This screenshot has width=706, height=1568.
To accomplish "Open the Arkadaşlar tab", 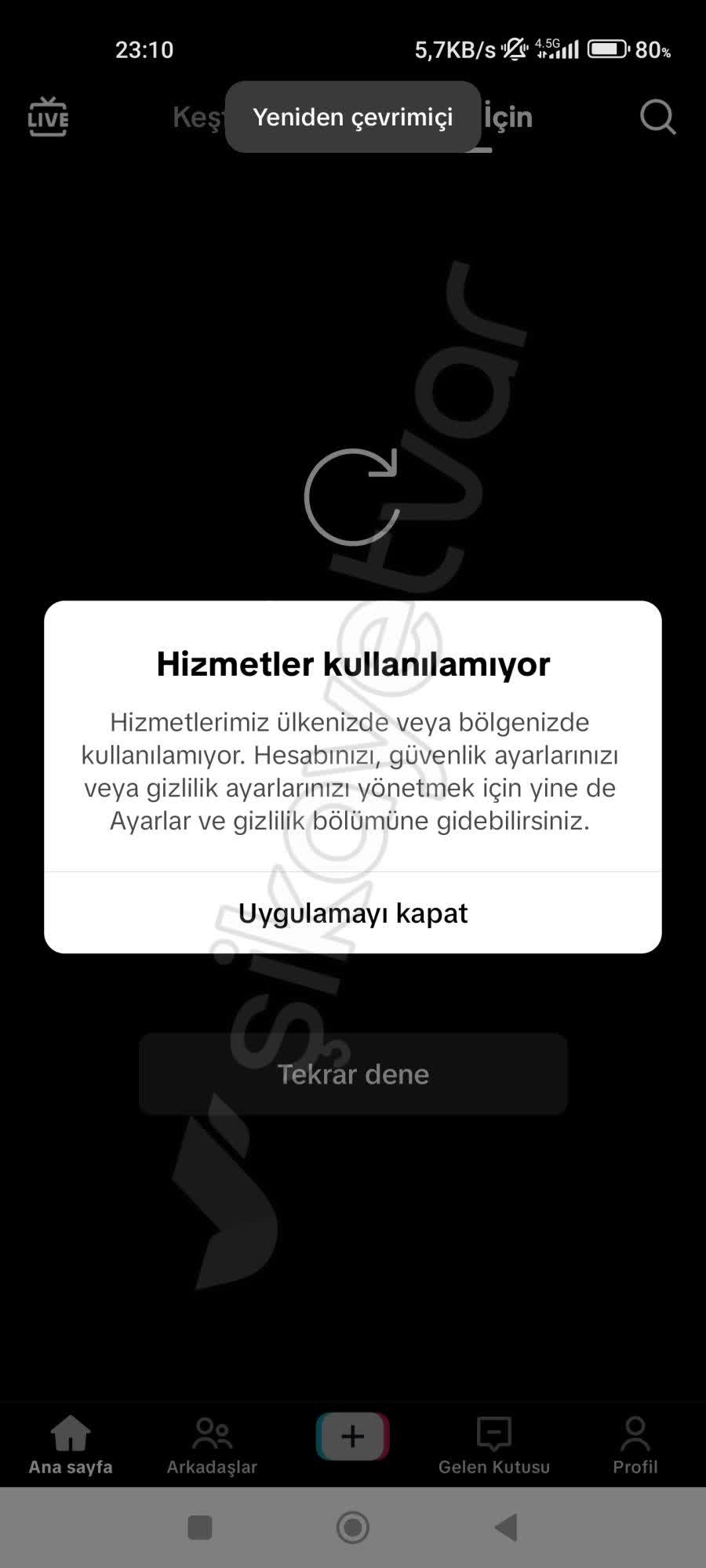I will pyautogui.click(x=212, y=1444).
